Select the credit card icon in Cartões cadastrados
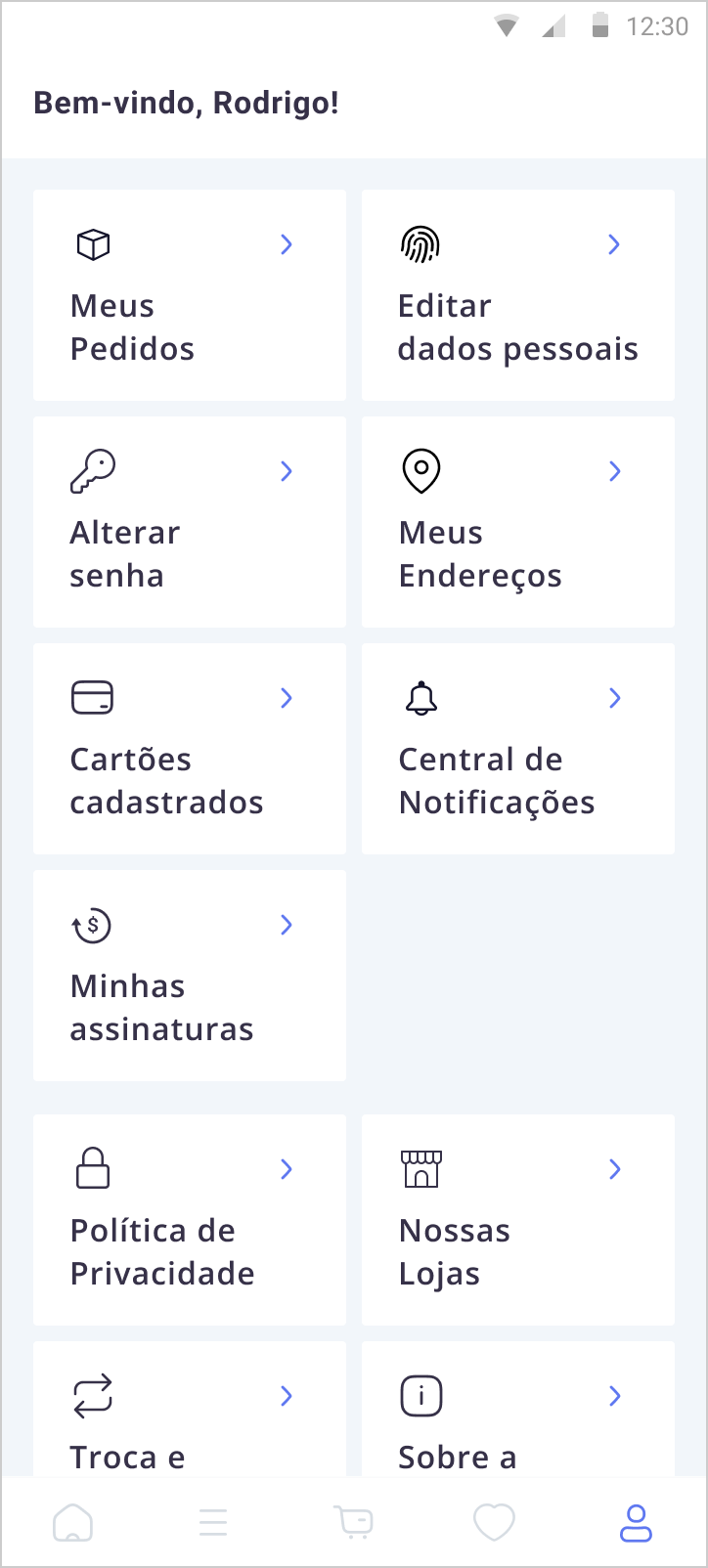The image size is (708, 1568). click(93, 698)
